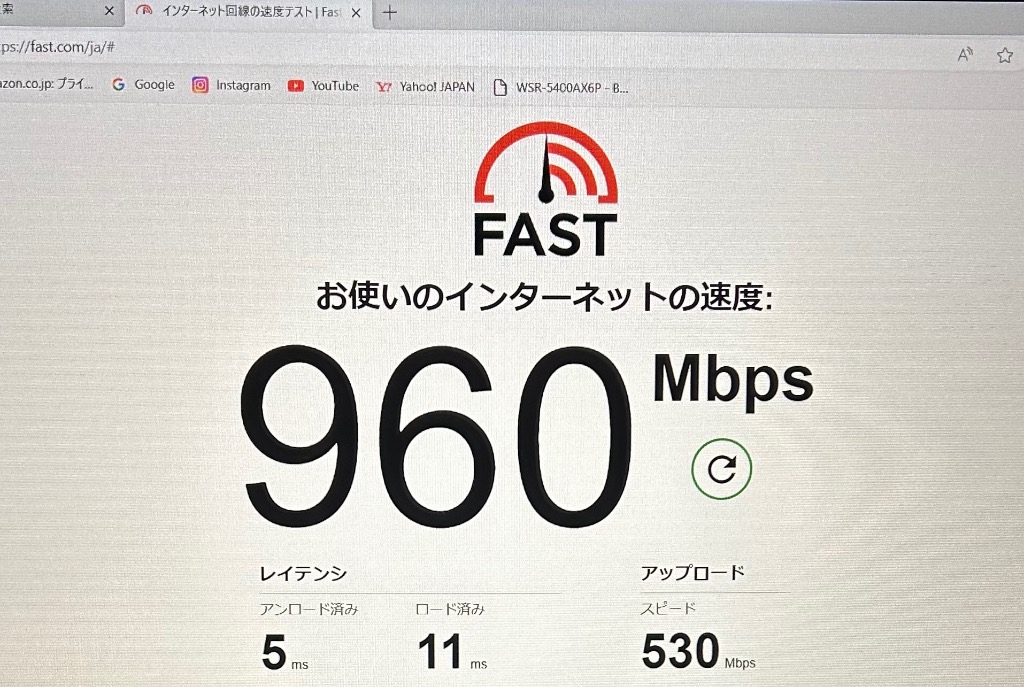
Task: Turn on the read aloud feature
Action: [x=965, y=55]
